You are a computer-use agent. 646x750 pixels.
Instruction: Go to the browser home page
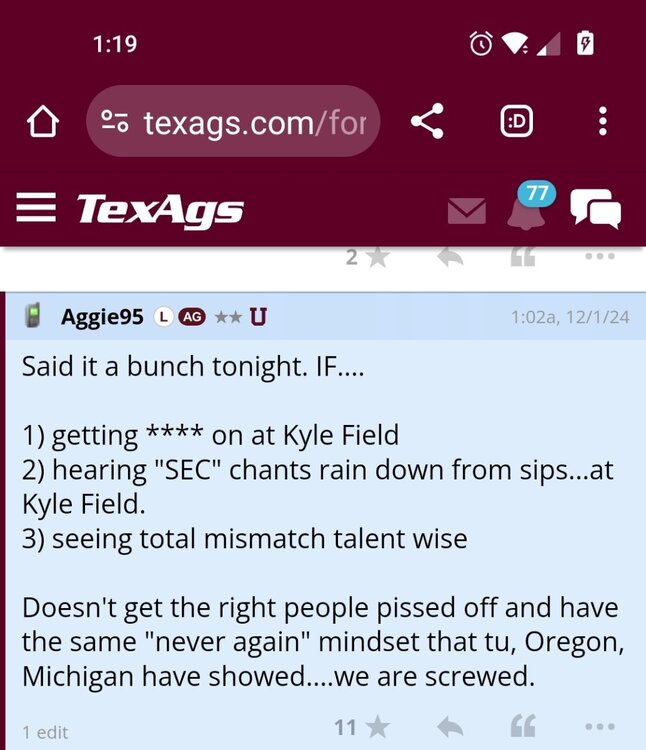[41, 122]
